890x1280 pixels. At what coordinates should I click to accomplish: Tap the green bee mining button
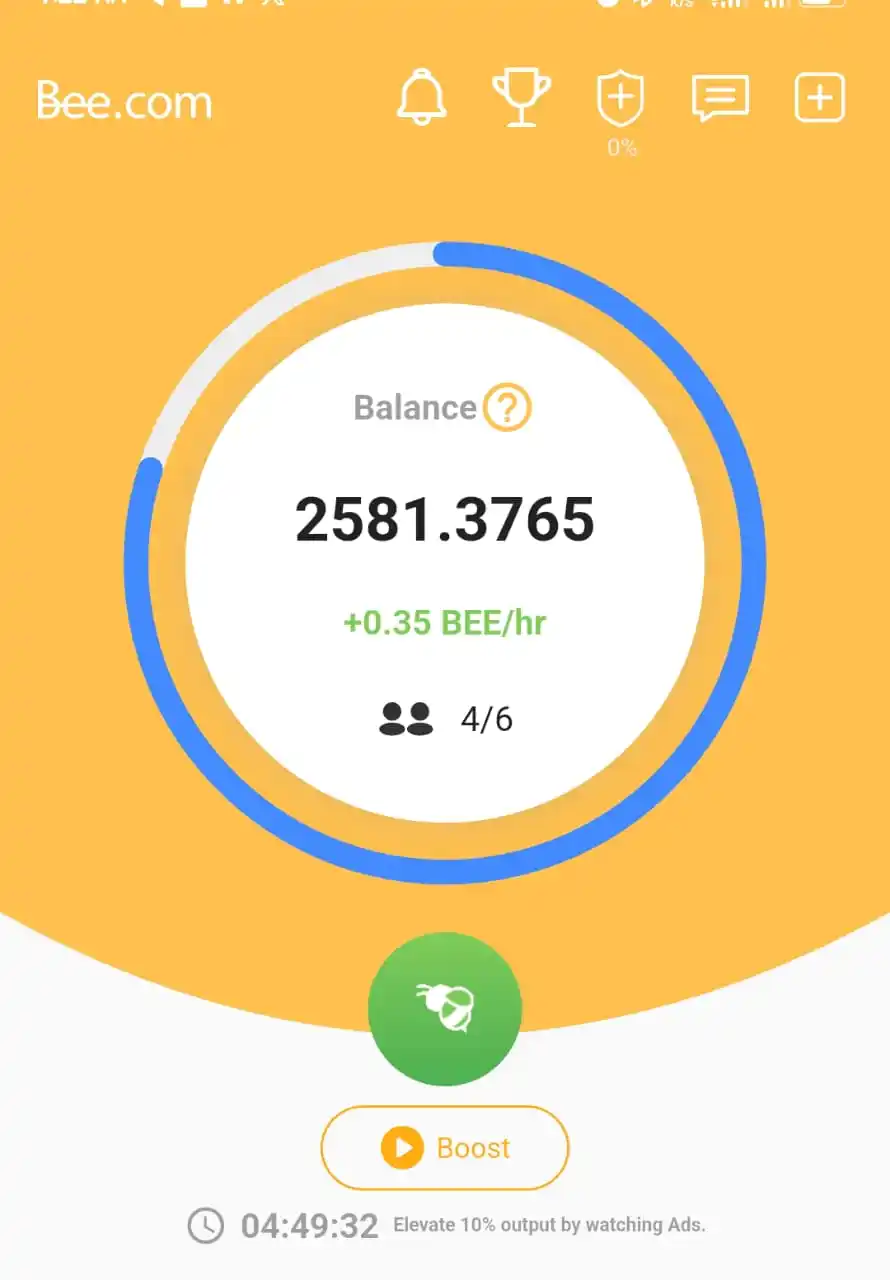point(445,1008)
